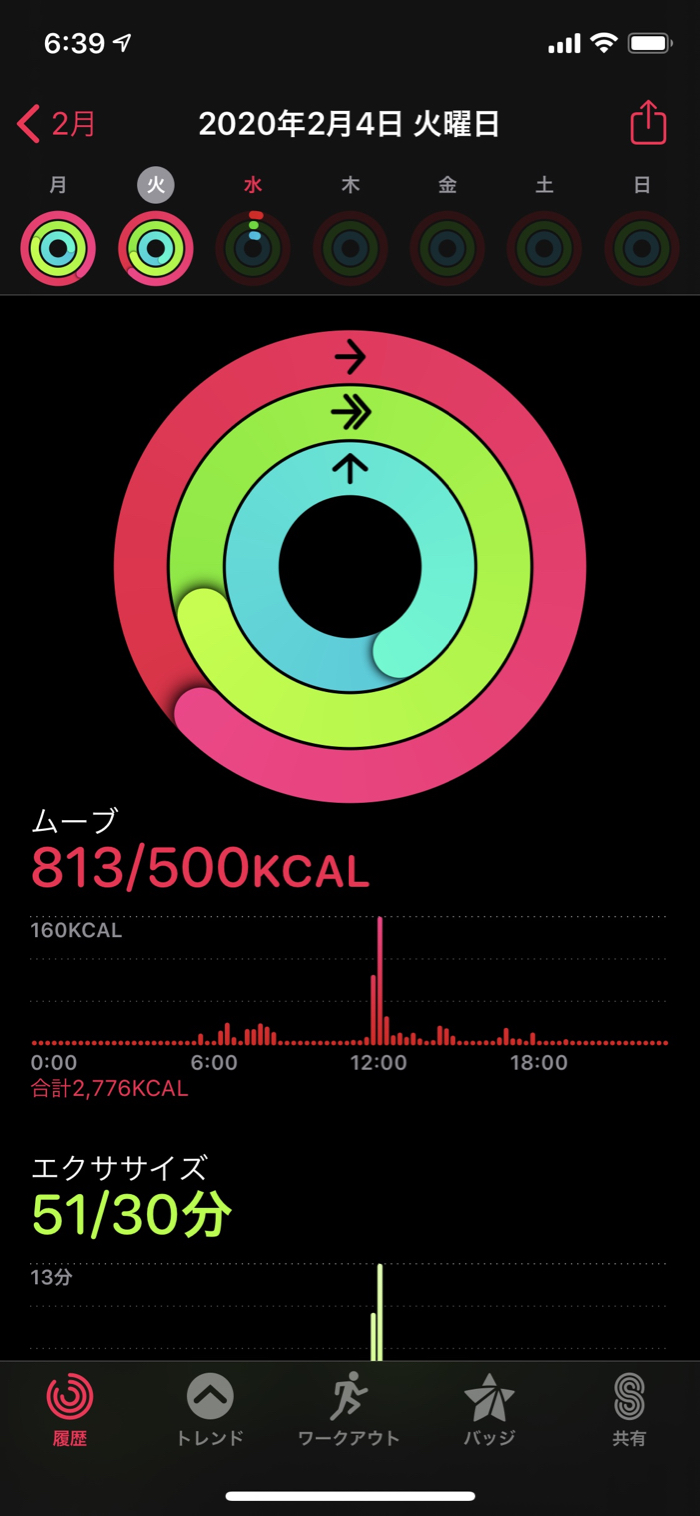Select Wednesday (水) activity rings
The width and height of the screenshot is (700, 1516).
(x=254, y=248)
